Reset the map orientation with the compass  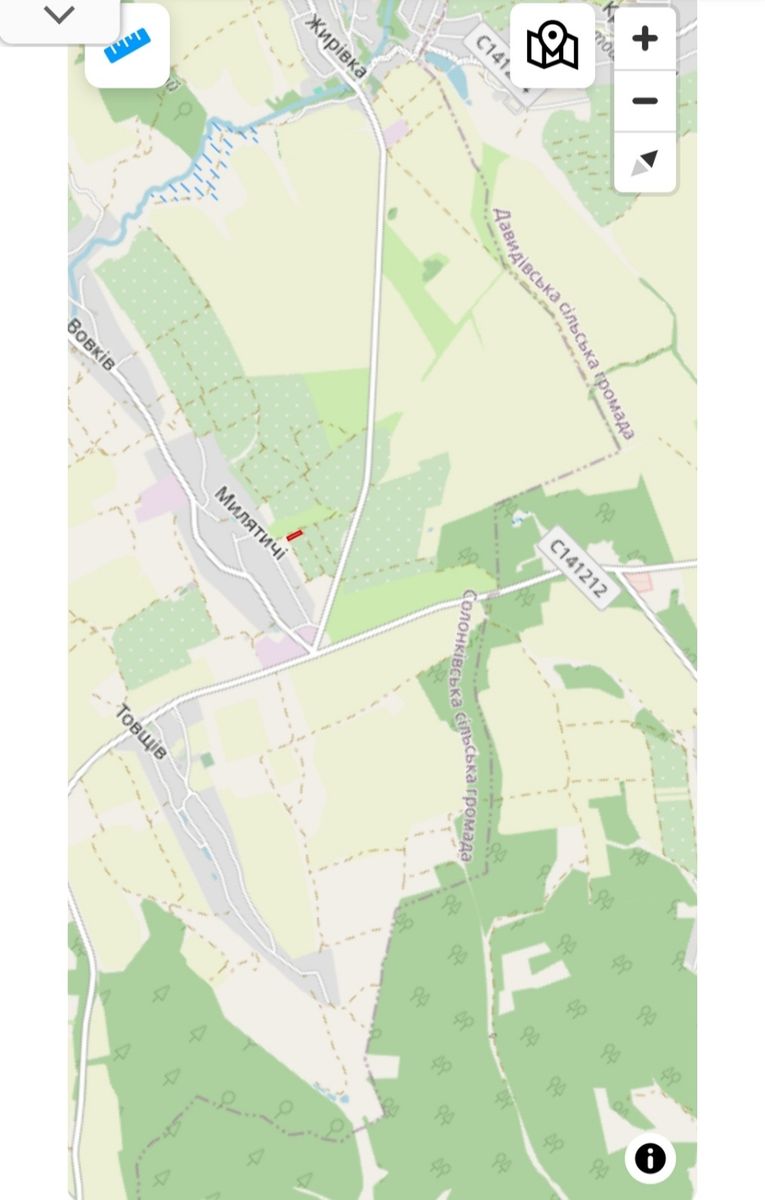pos(645,161)
